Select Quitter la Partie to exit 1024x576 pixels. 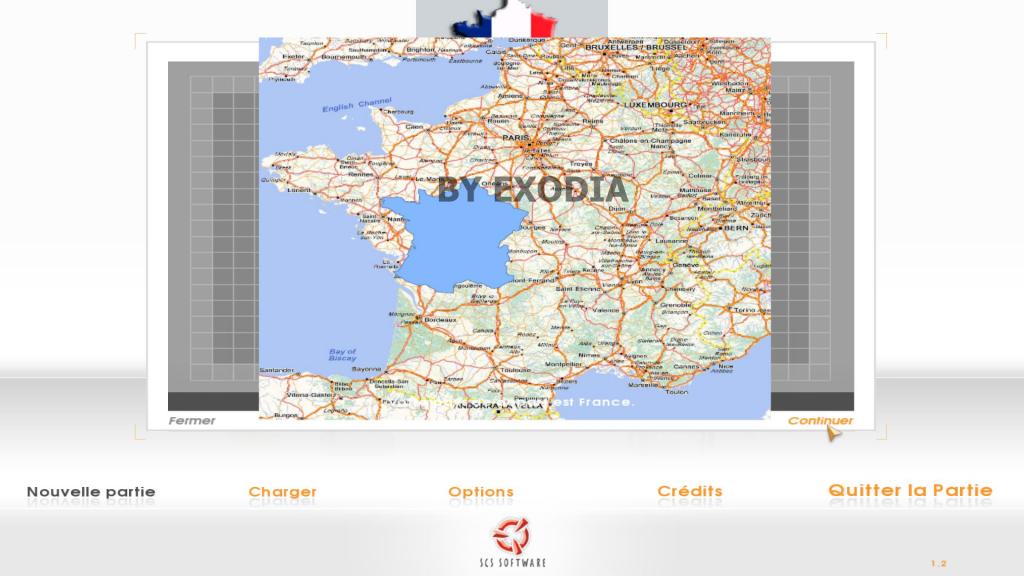click(910, 490)
